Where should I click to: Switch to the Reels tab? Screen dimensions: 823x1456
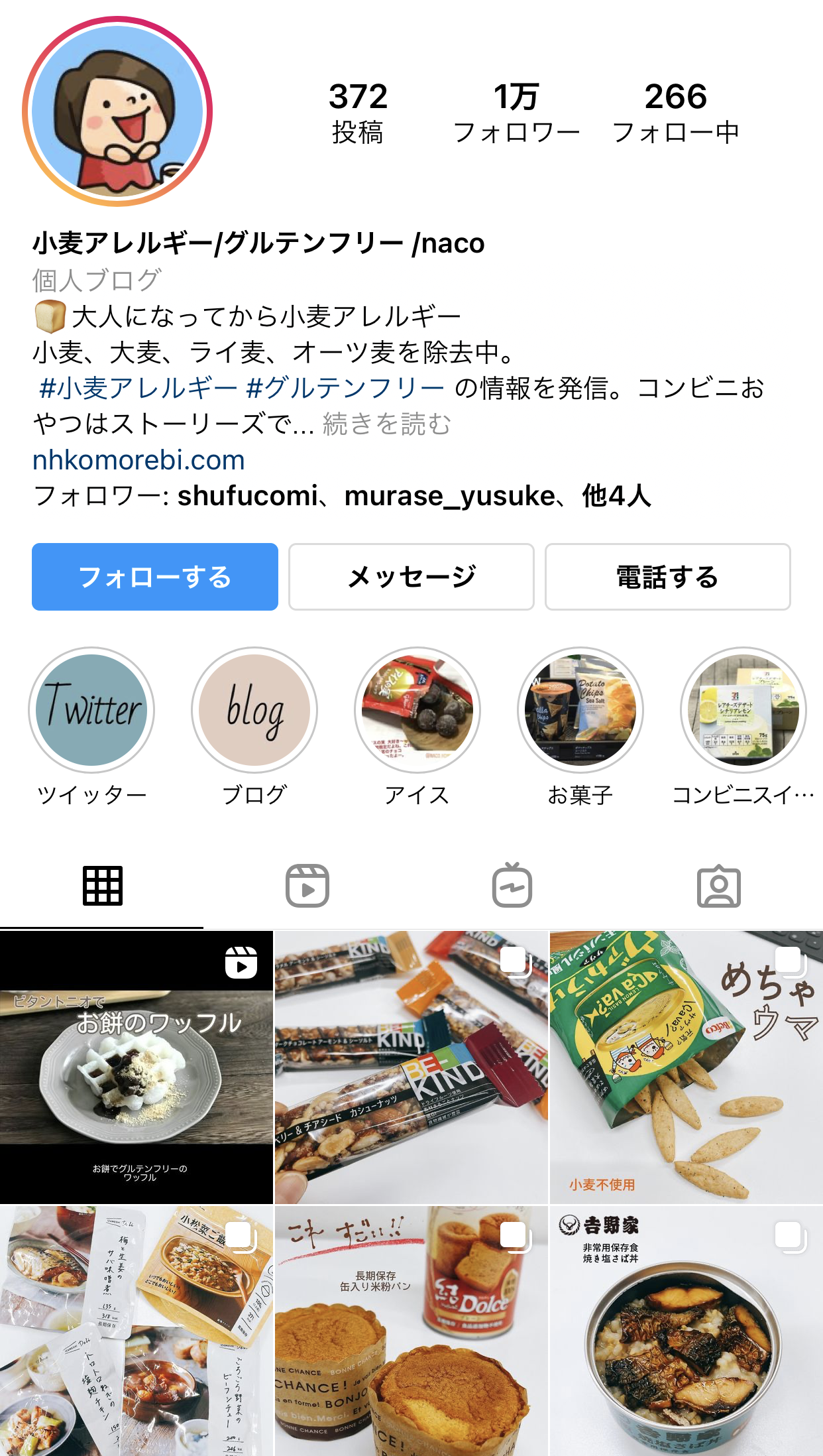(x=307, y=886)
